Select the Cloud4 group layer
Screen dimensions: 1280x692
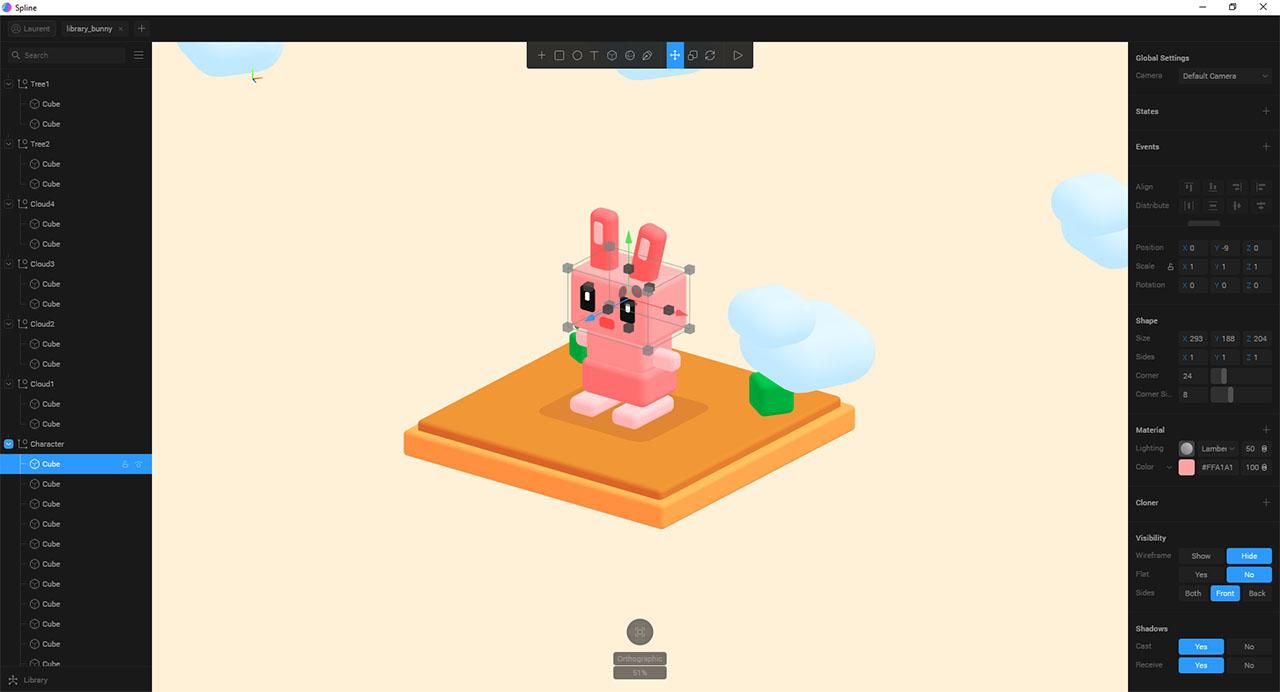point(43,204)
